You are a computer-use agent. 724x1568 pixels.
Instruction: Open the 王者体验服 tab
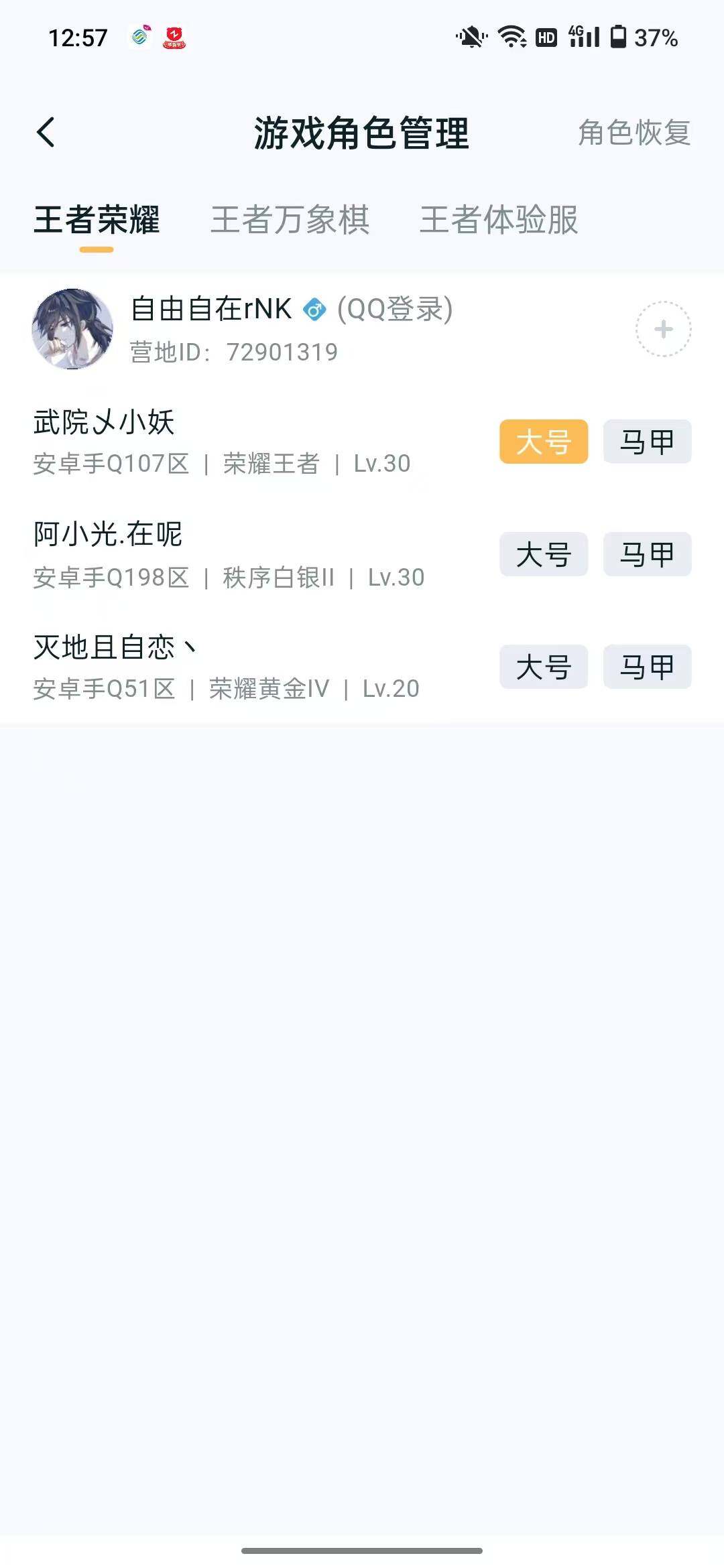pos(500,219)
